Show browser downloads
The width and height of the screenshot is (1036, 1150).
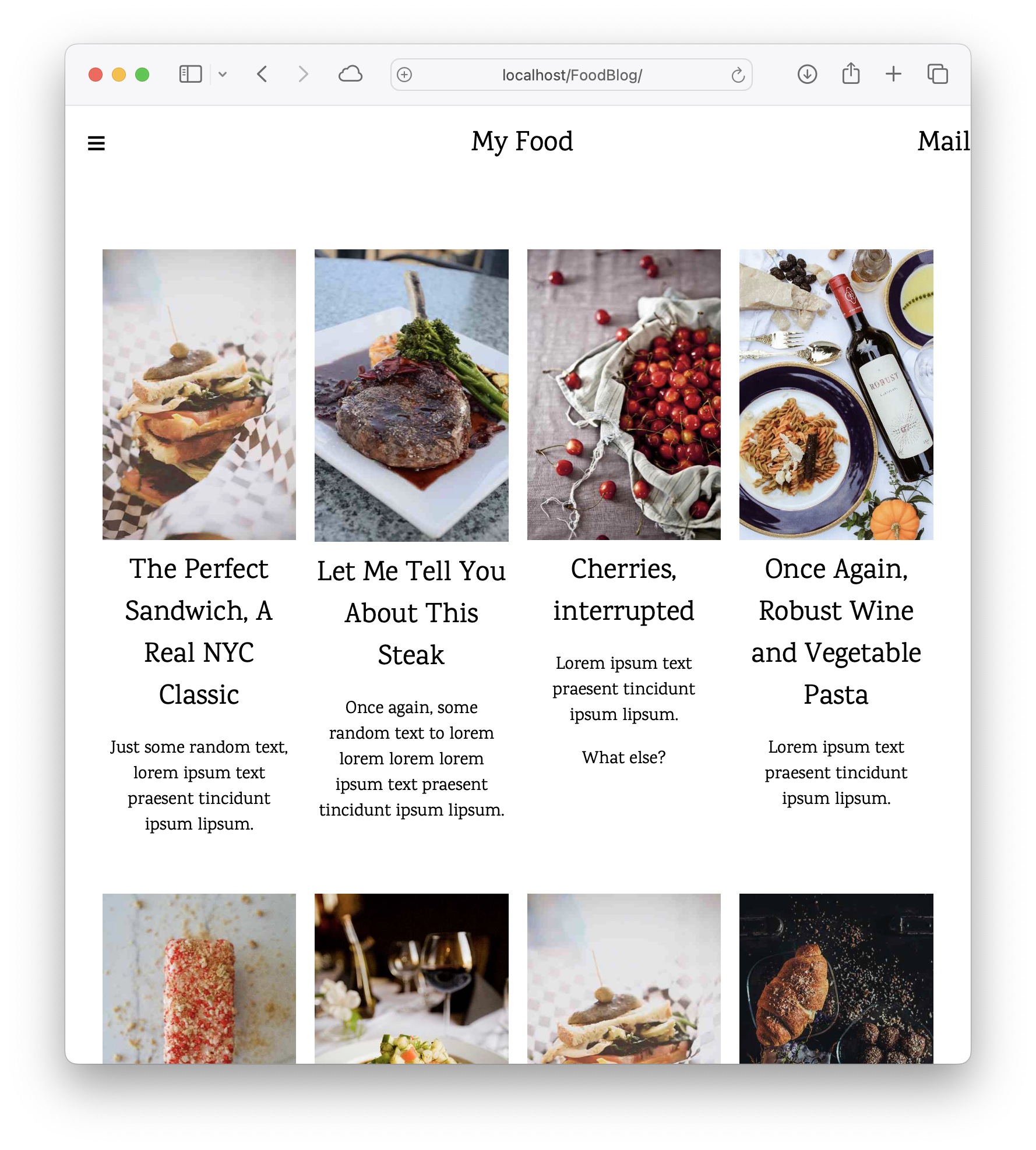click(x=807, y=75)
